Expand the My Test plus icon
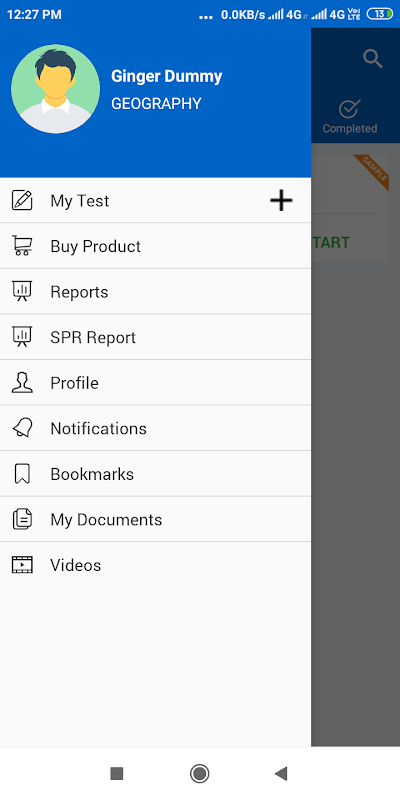This screenshot has height=800, width=400. 281,201
